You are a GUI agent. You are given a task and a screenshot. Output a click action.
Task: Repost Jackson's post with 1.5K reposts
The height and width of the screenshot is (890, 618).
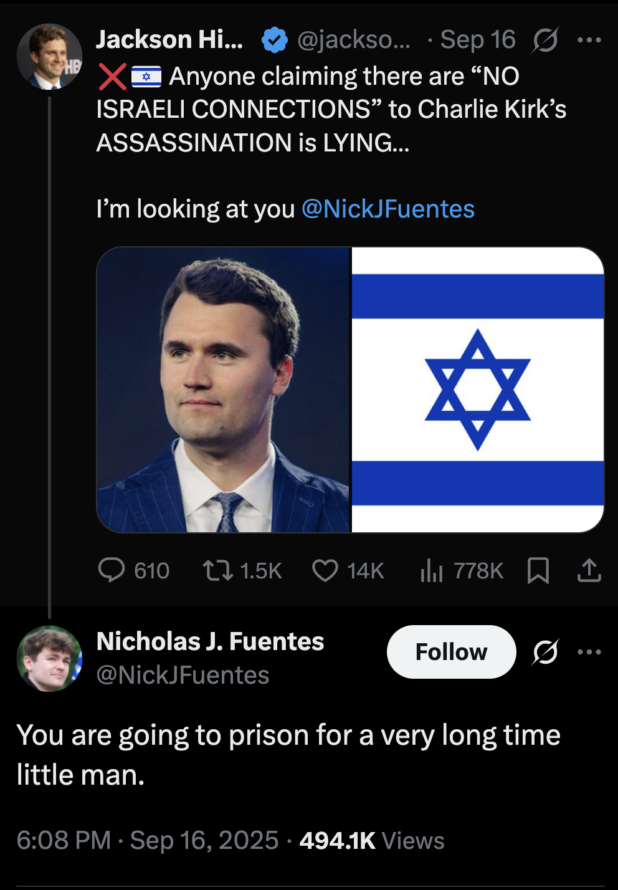tap(243, 570)
